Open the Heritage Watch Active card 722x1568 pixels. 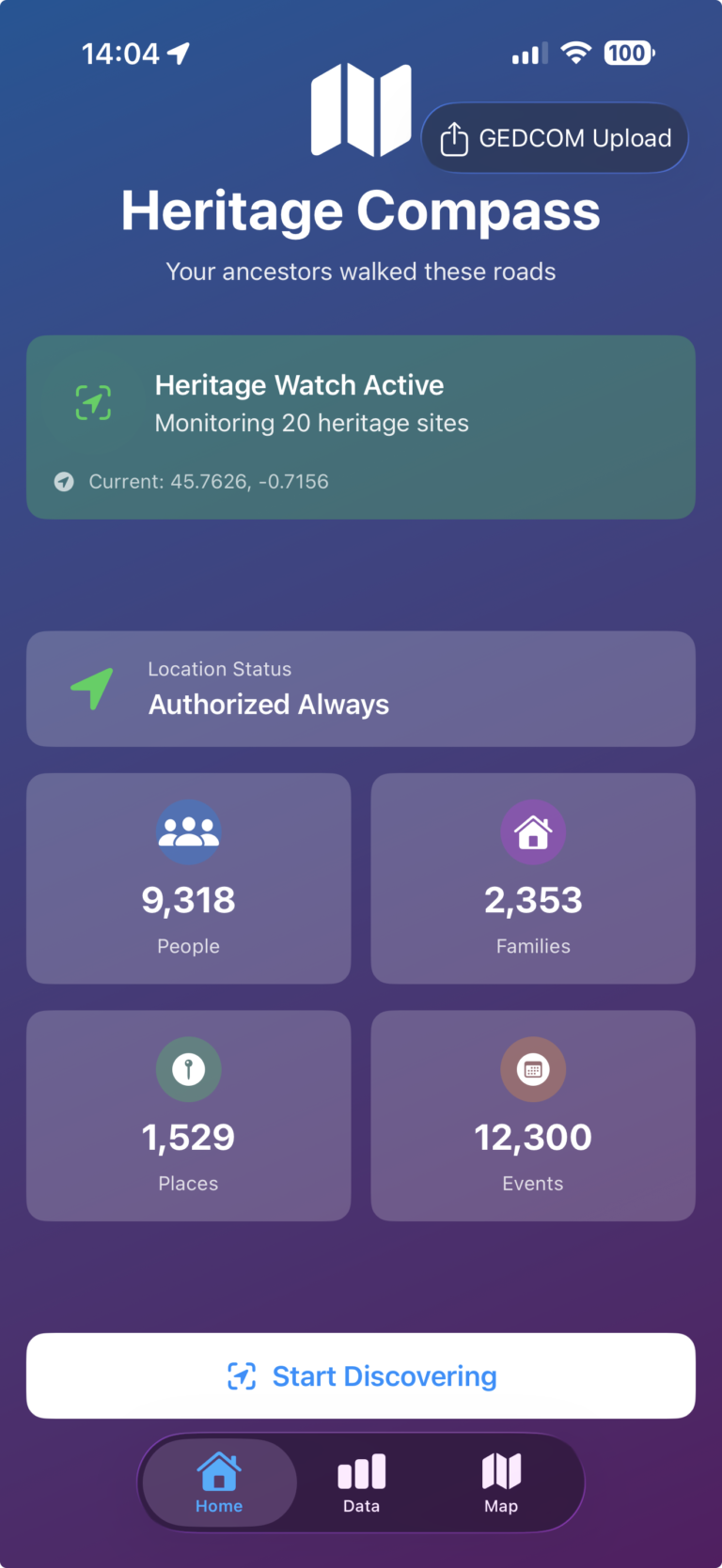pos(361,427)
